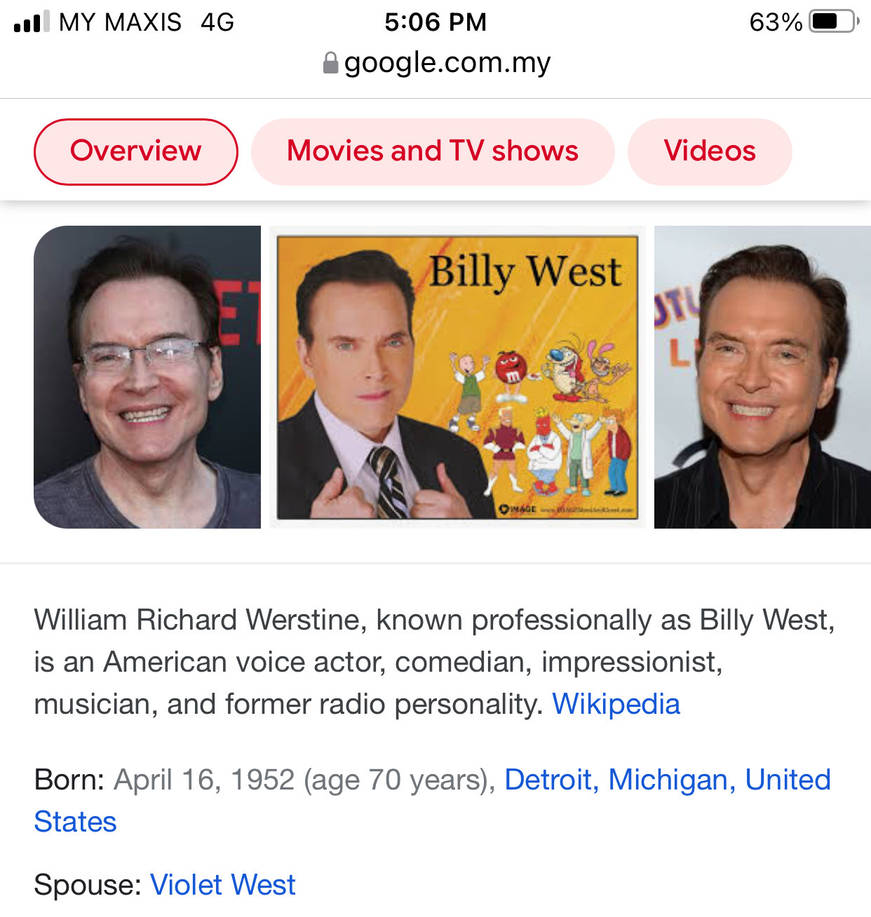This screenshot has height=917, width=871.
Task: Tap the padlock icon beside google.com.my
Action: (x=328, y=62)
